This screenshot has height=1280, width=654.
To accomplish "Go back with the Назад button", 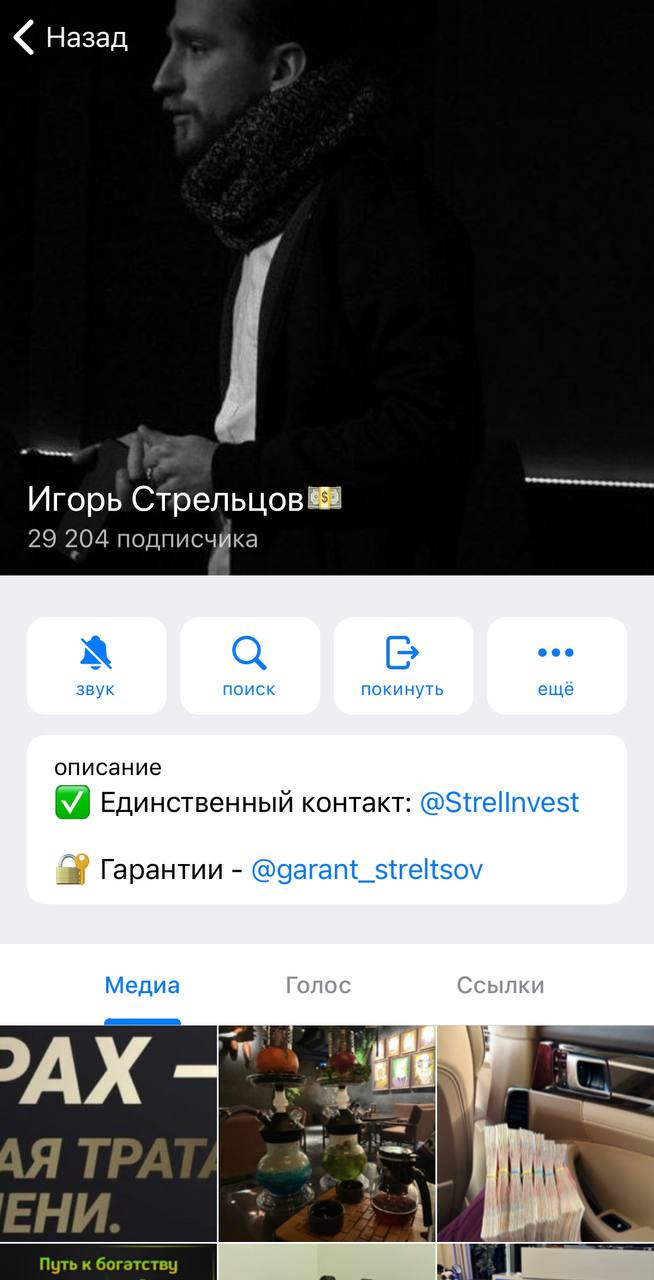I will click(x=70, y=38).
